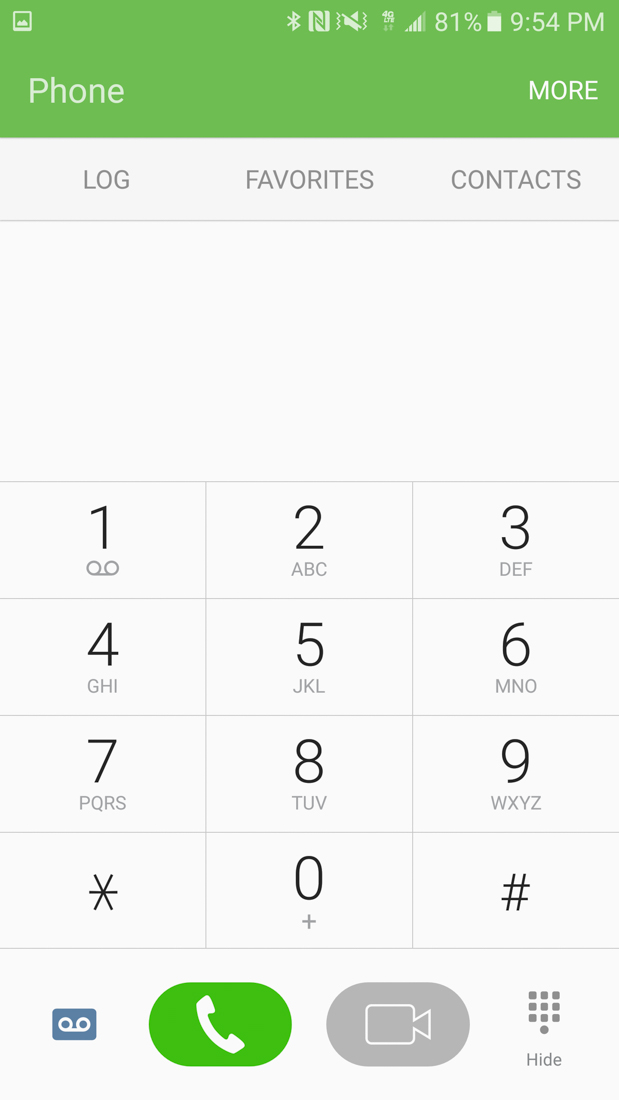619x1100 pixels.
Task: Dial the digit 9
Action: (515, 774)
